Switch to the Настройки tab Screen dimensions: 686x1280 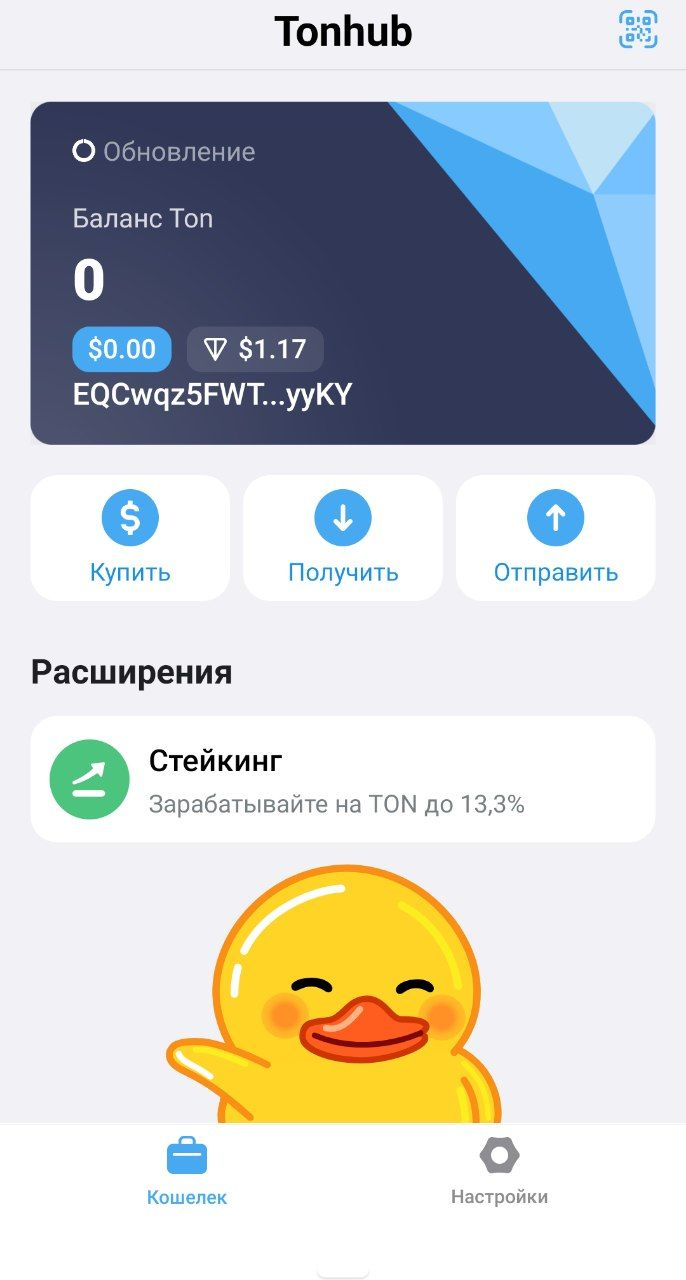coord(499,1171)
